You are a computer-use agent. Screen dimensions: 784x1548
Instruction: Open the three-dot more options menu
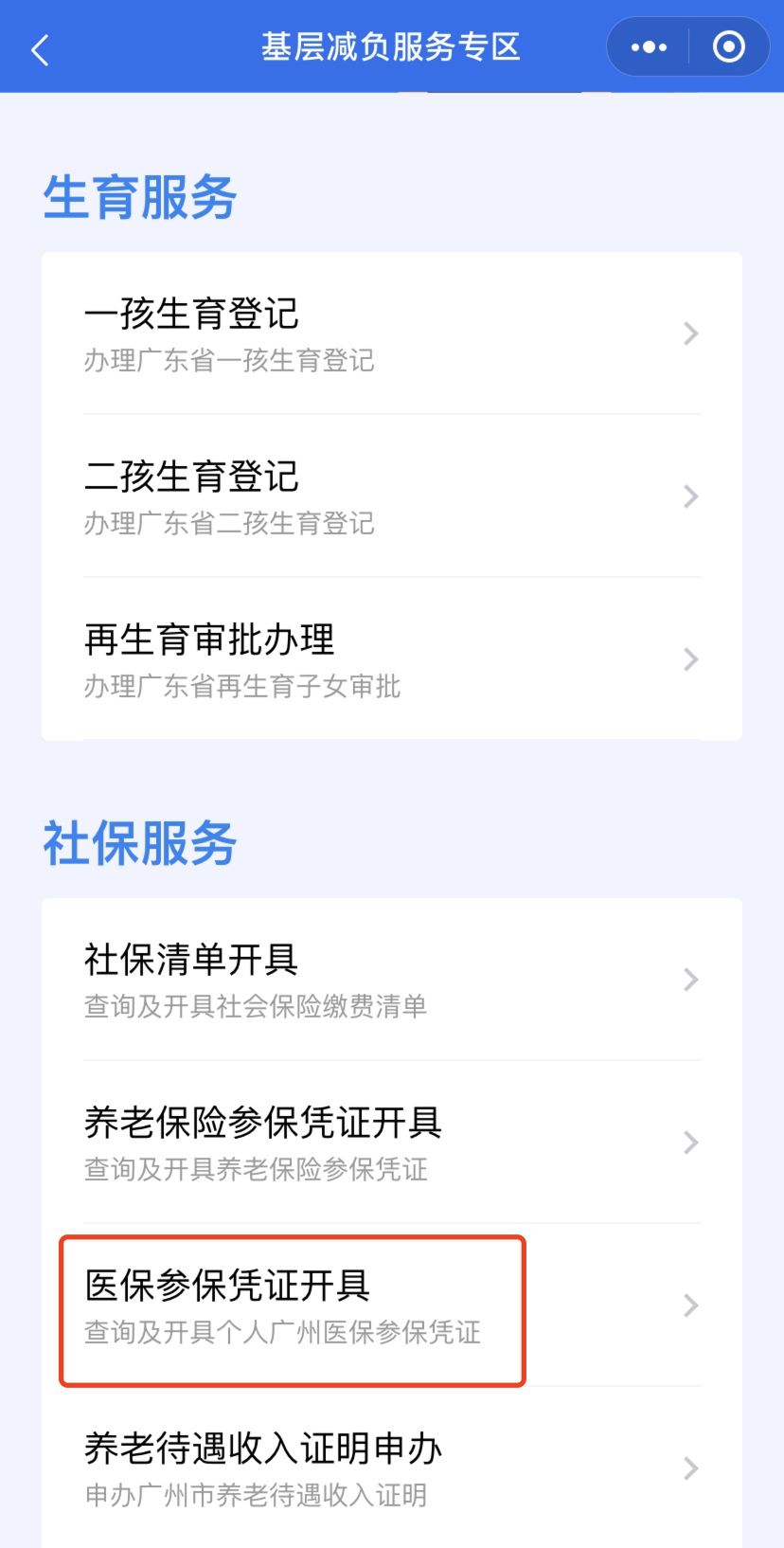click(648, 46)
